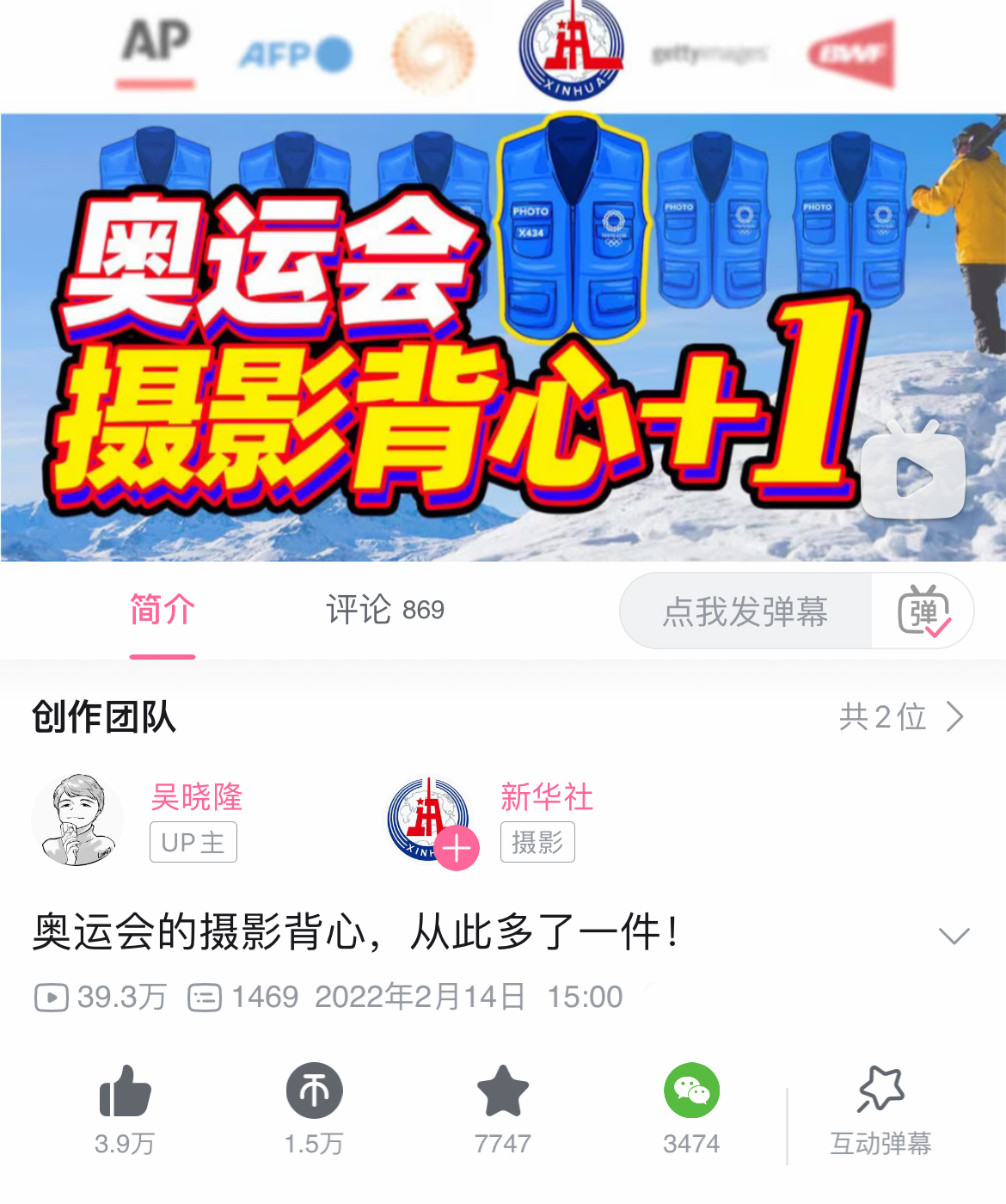
Task: Switch to the 简介 tab
Action: 163,610
